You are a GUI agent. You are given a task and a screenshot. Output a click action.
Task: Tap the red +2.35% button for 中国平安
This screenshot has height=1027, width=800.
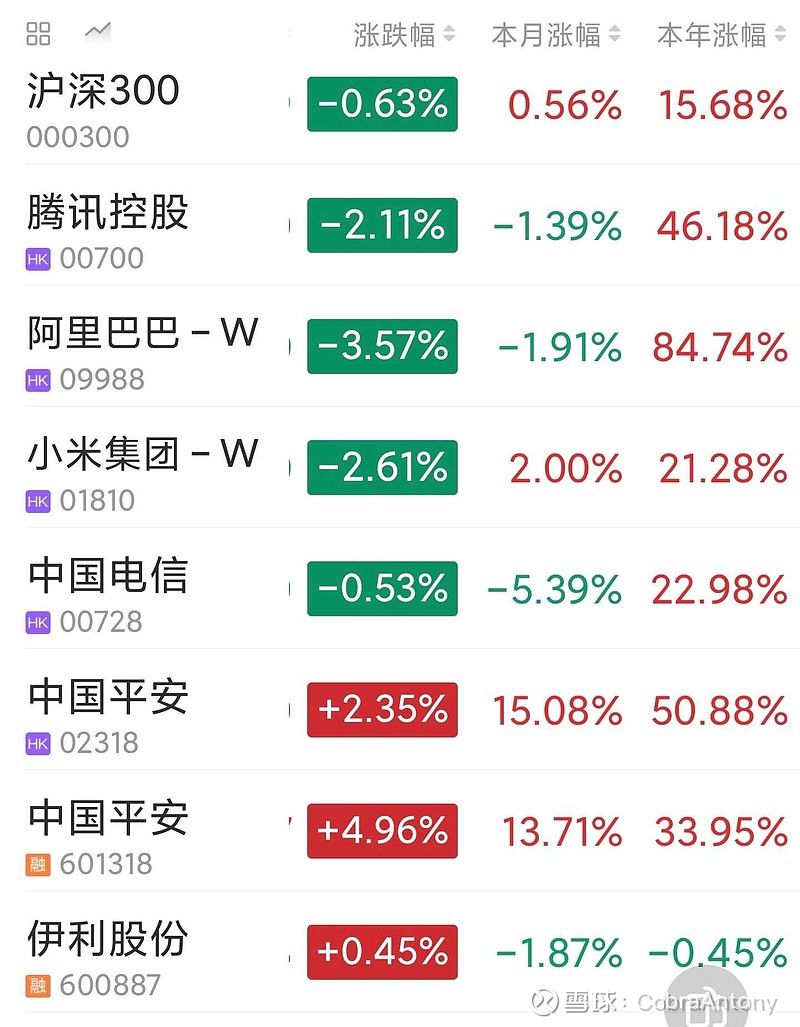coord(382,710)
